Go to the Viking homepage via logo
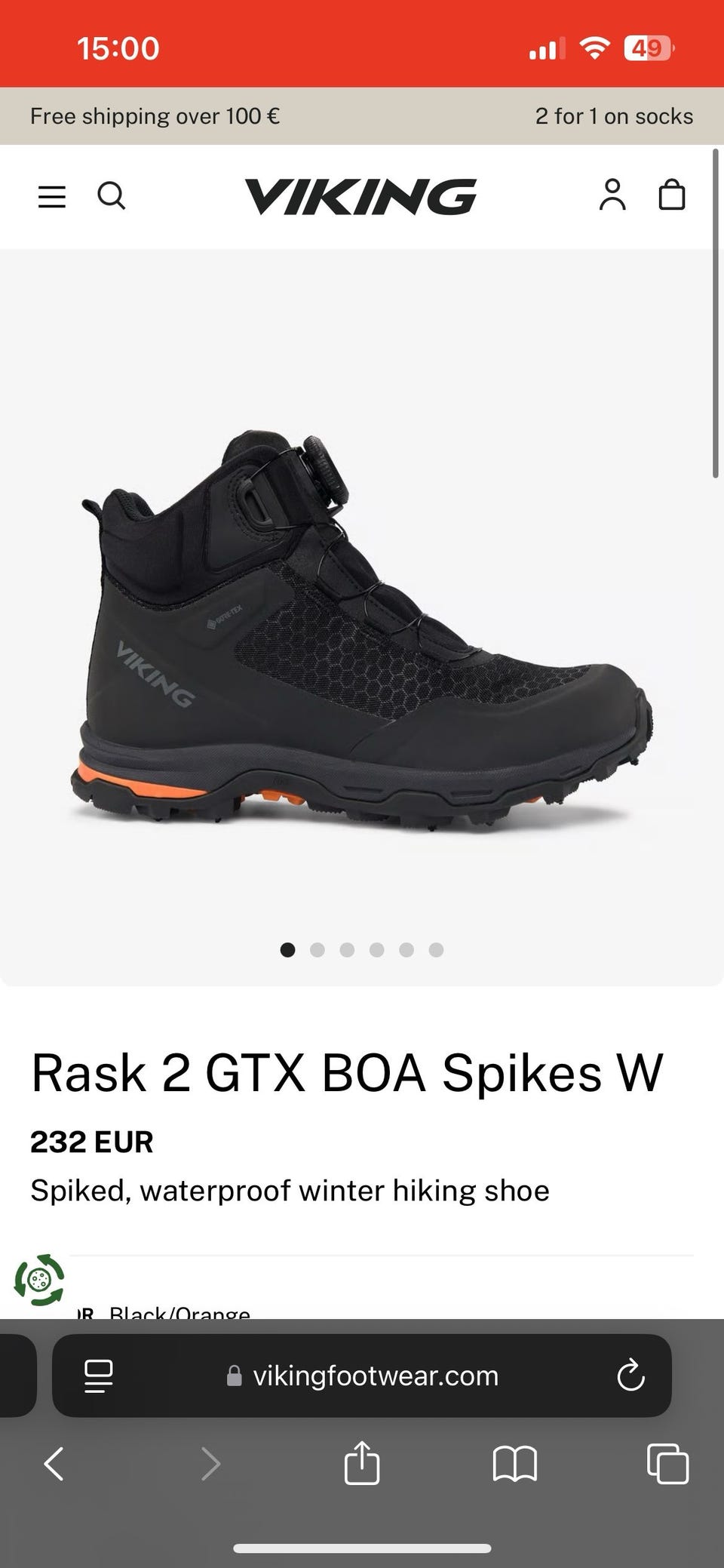Viewport: 724px width, 1568px height. pos(360,197)
